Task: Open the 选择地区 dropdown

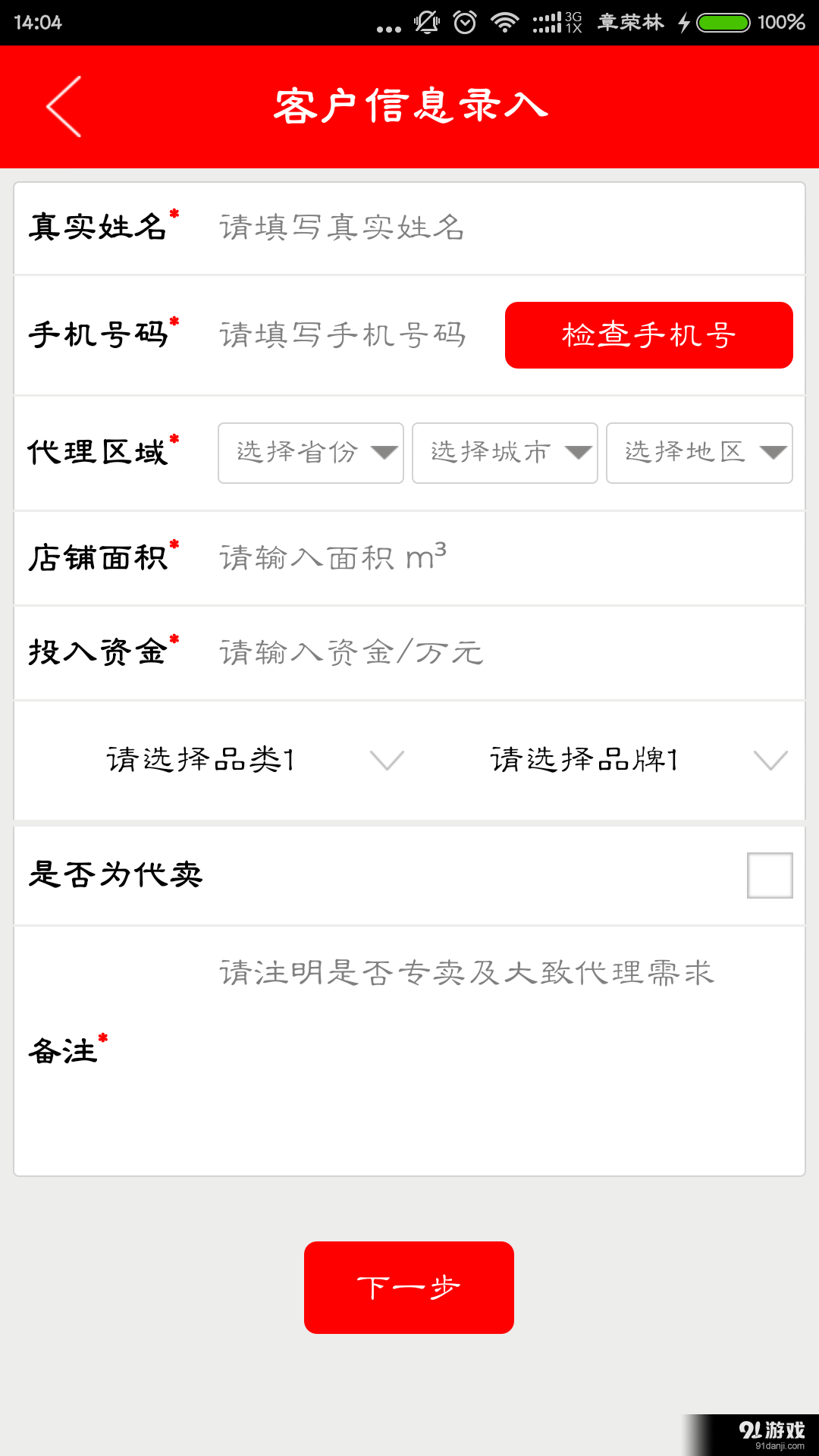Action: (x=698, y=453)
